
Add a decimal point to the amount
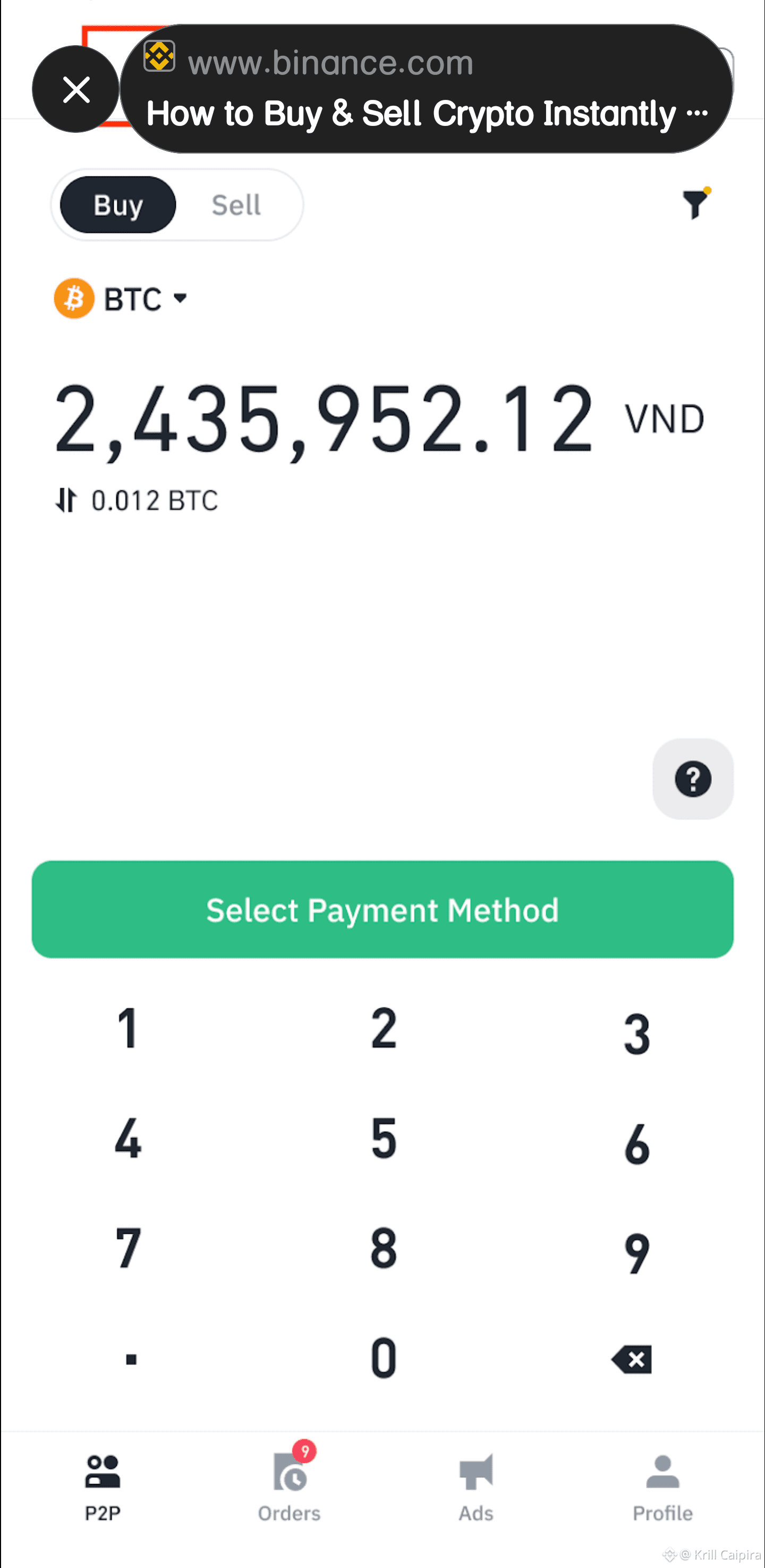[131, 1359]
